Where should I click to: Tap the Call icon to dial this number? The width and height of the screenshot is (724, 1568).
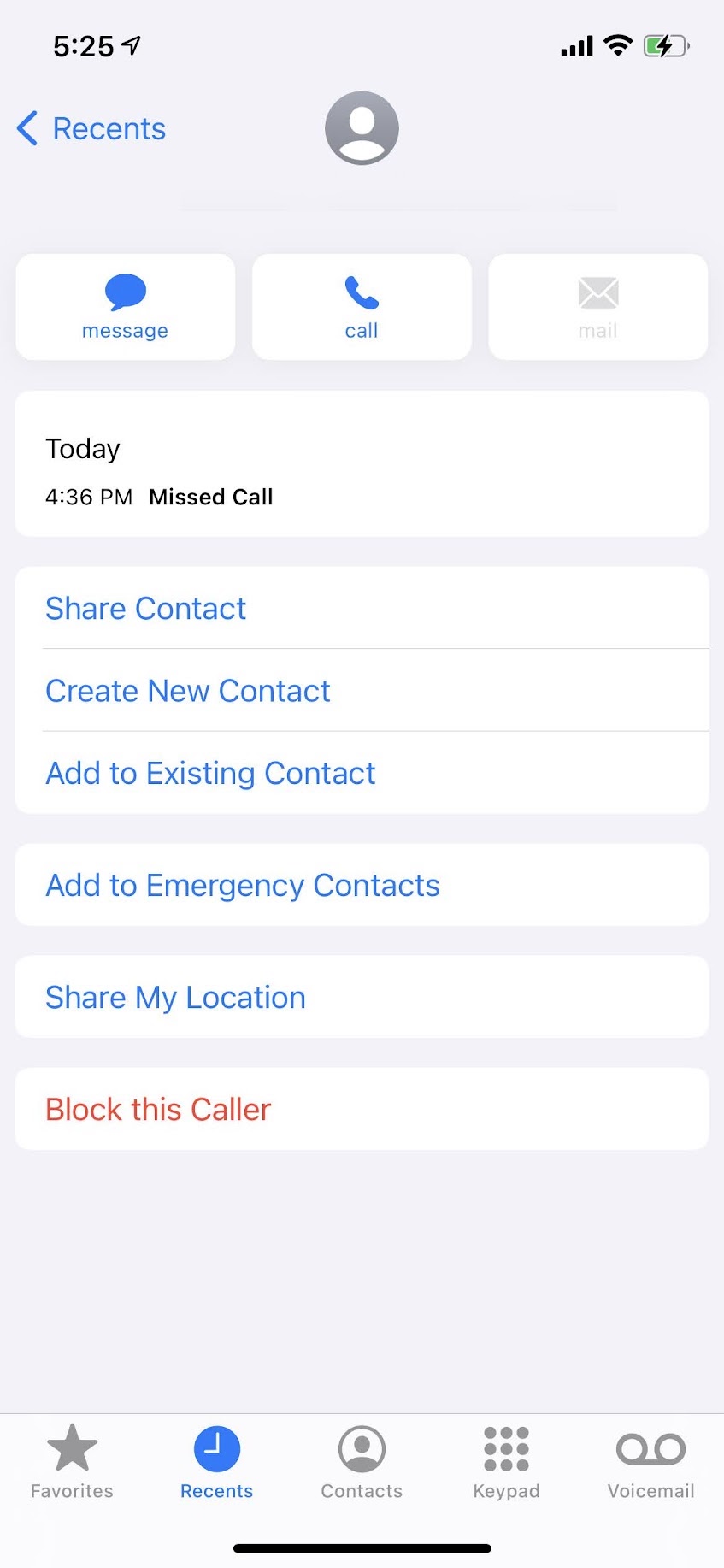coord(361,306)
